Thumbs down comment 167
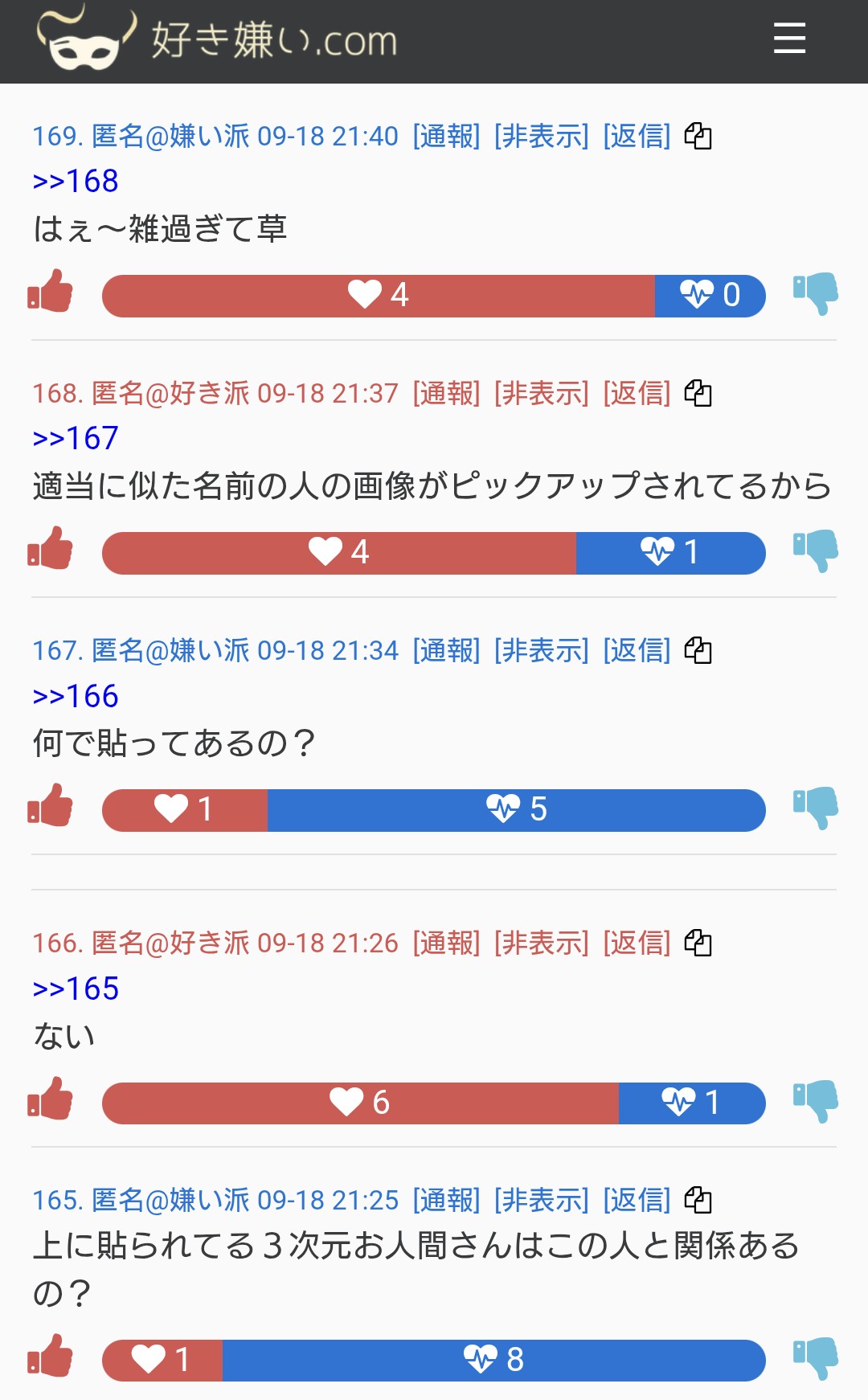The height and width of the screenshot is (1400, 868). (815, 807)
